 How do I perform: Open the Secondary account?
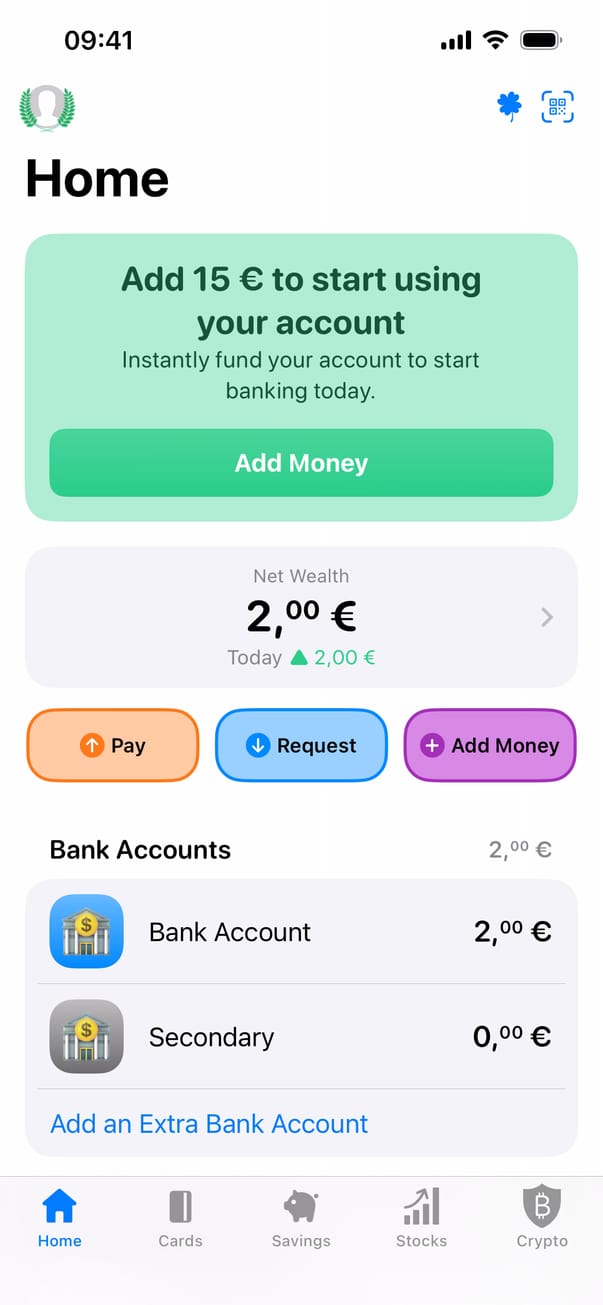pos(301,1037)
